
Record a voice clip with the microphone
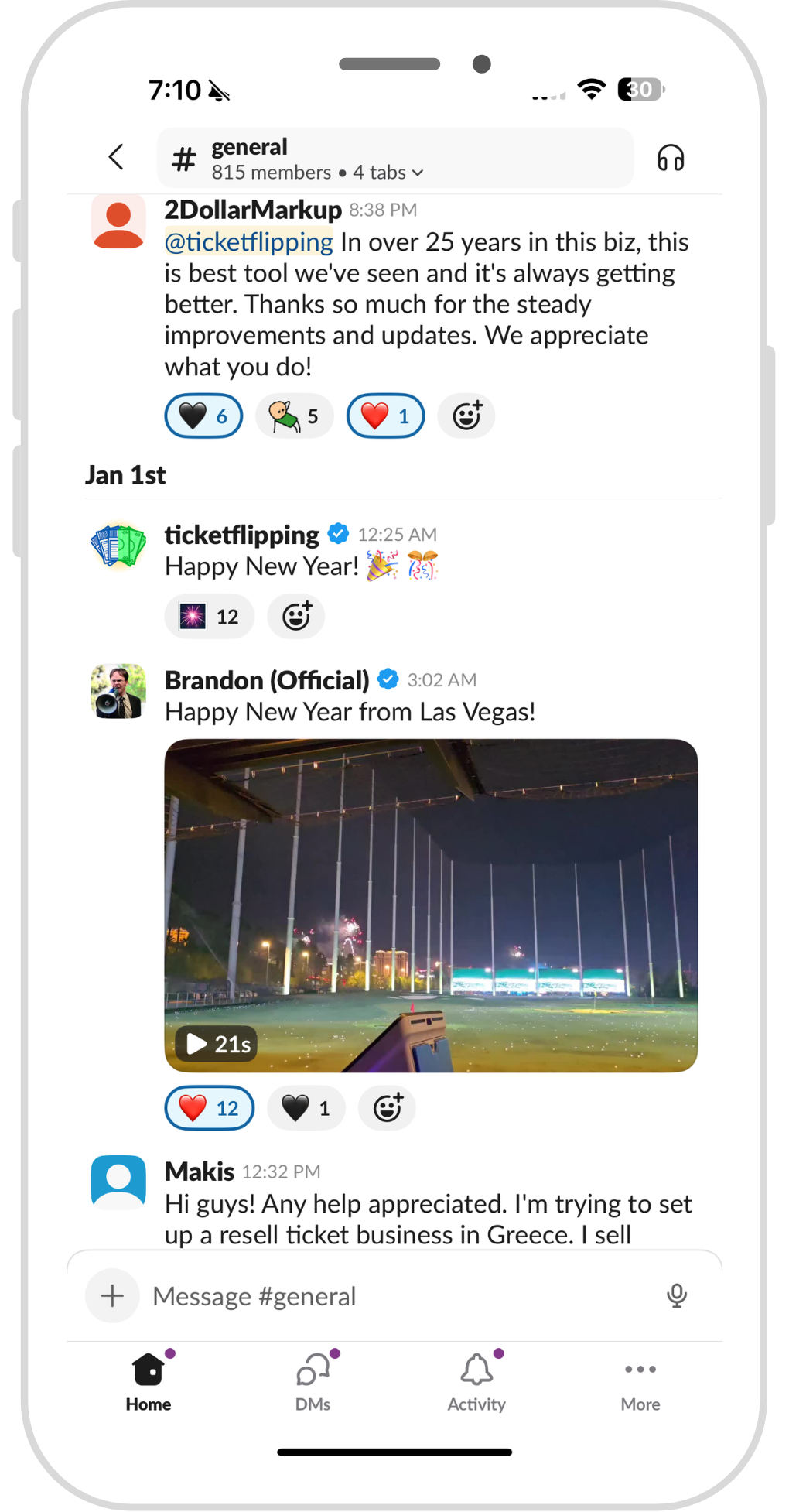(676, 1295)
